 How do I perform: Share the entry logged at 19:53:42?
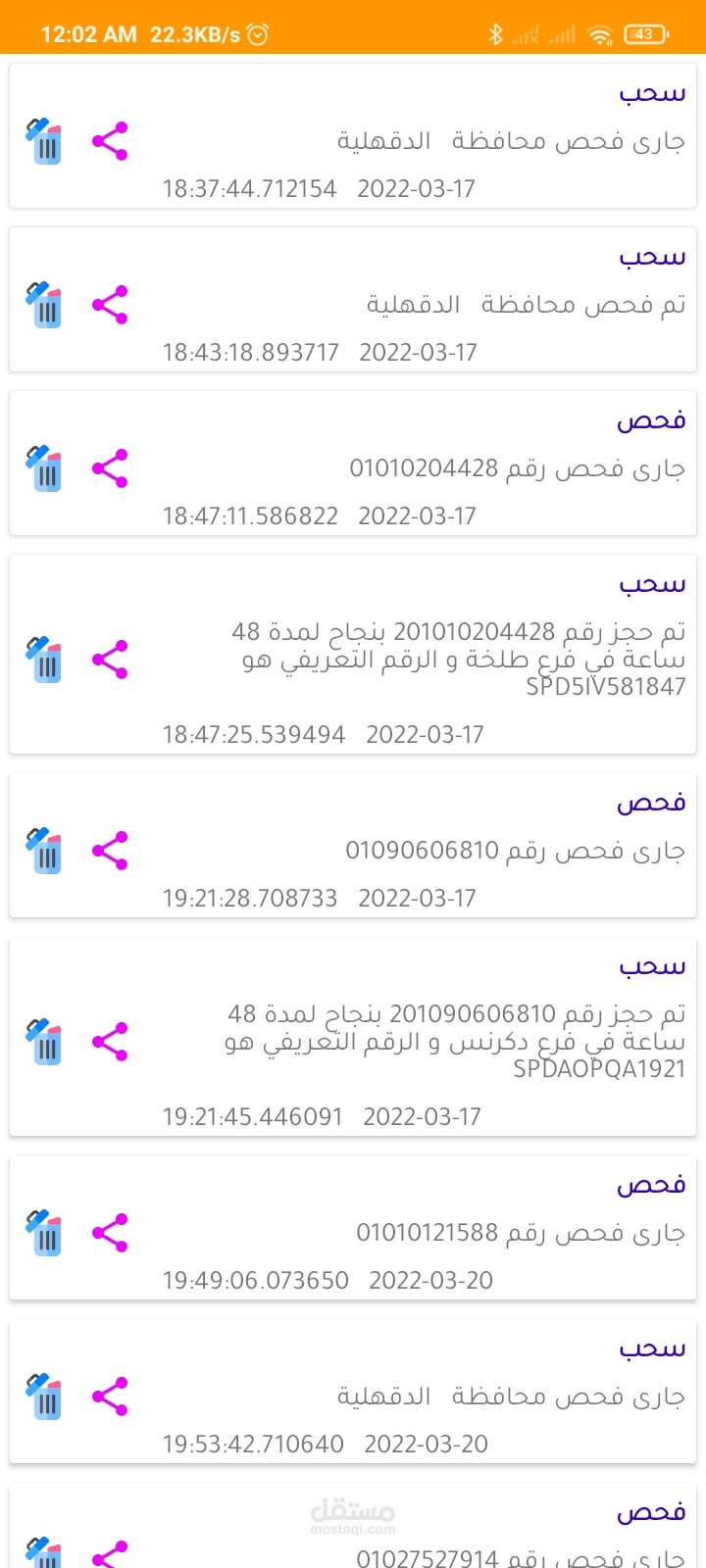(110, 1396)
